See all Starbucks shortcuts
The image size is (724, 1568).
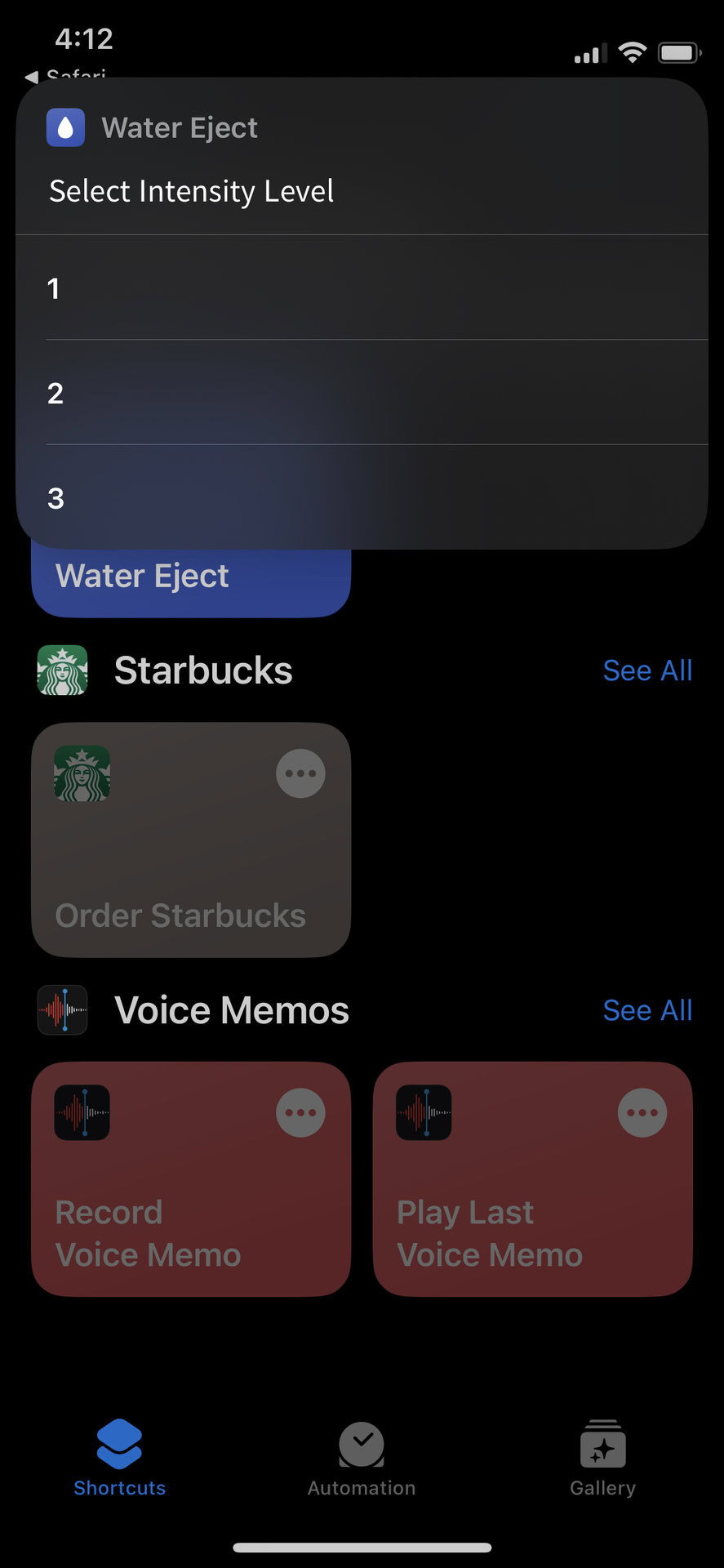click(x=646, y=670)
